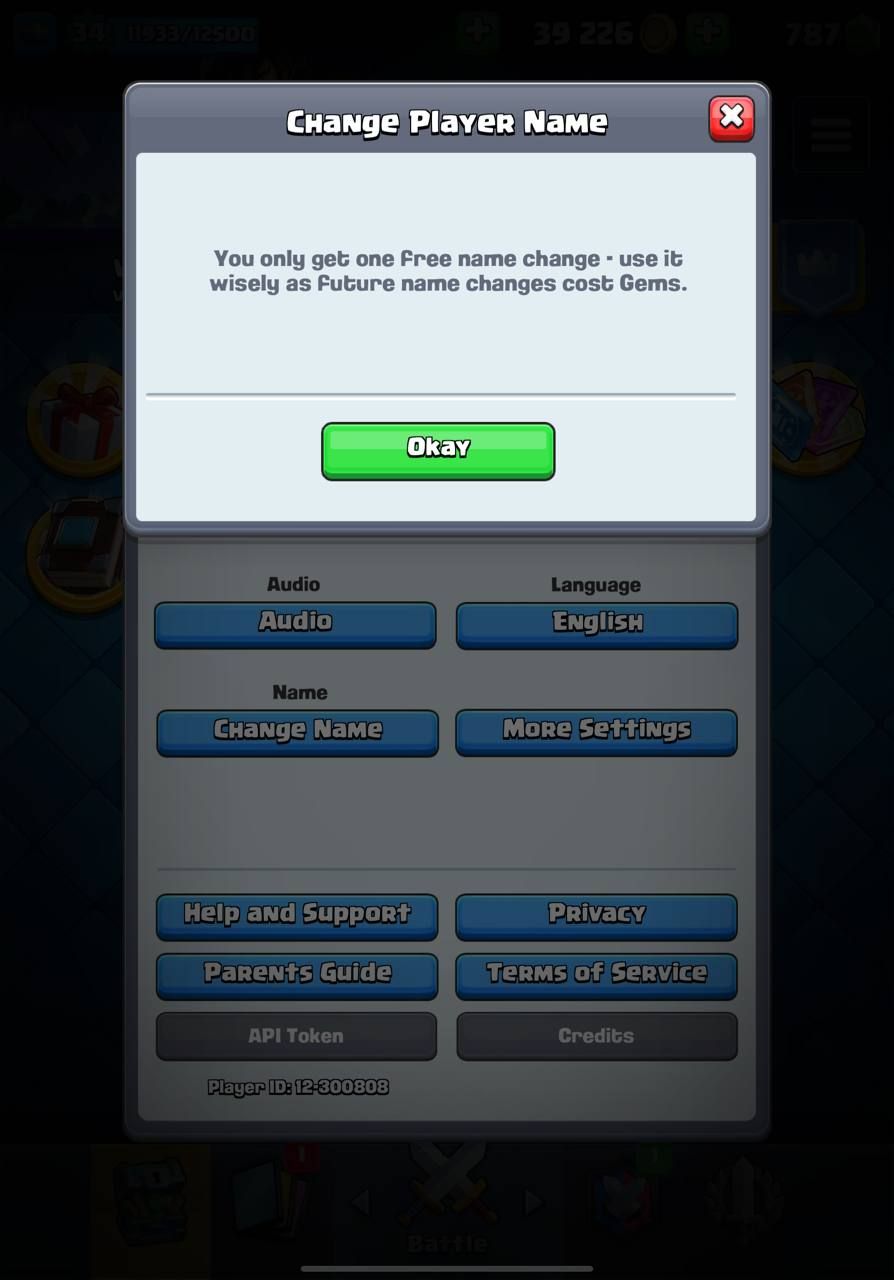Open the Parents Guide
This screenshot has height=1280, width=894.
297,975
